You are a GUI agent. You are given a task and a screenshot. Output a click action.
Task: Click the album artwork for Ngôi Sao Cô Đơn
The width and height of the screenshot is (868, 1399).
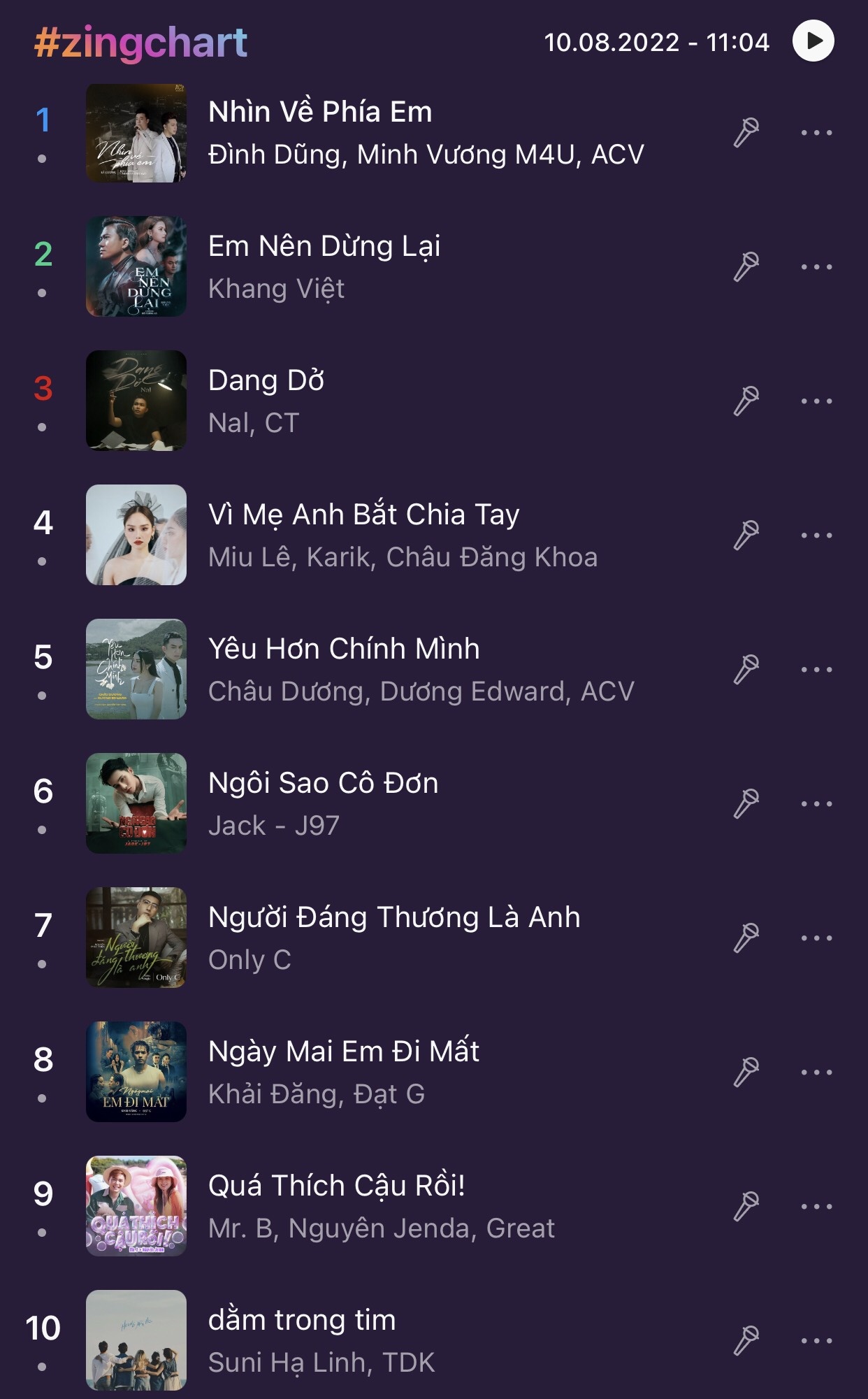(137, 803)
